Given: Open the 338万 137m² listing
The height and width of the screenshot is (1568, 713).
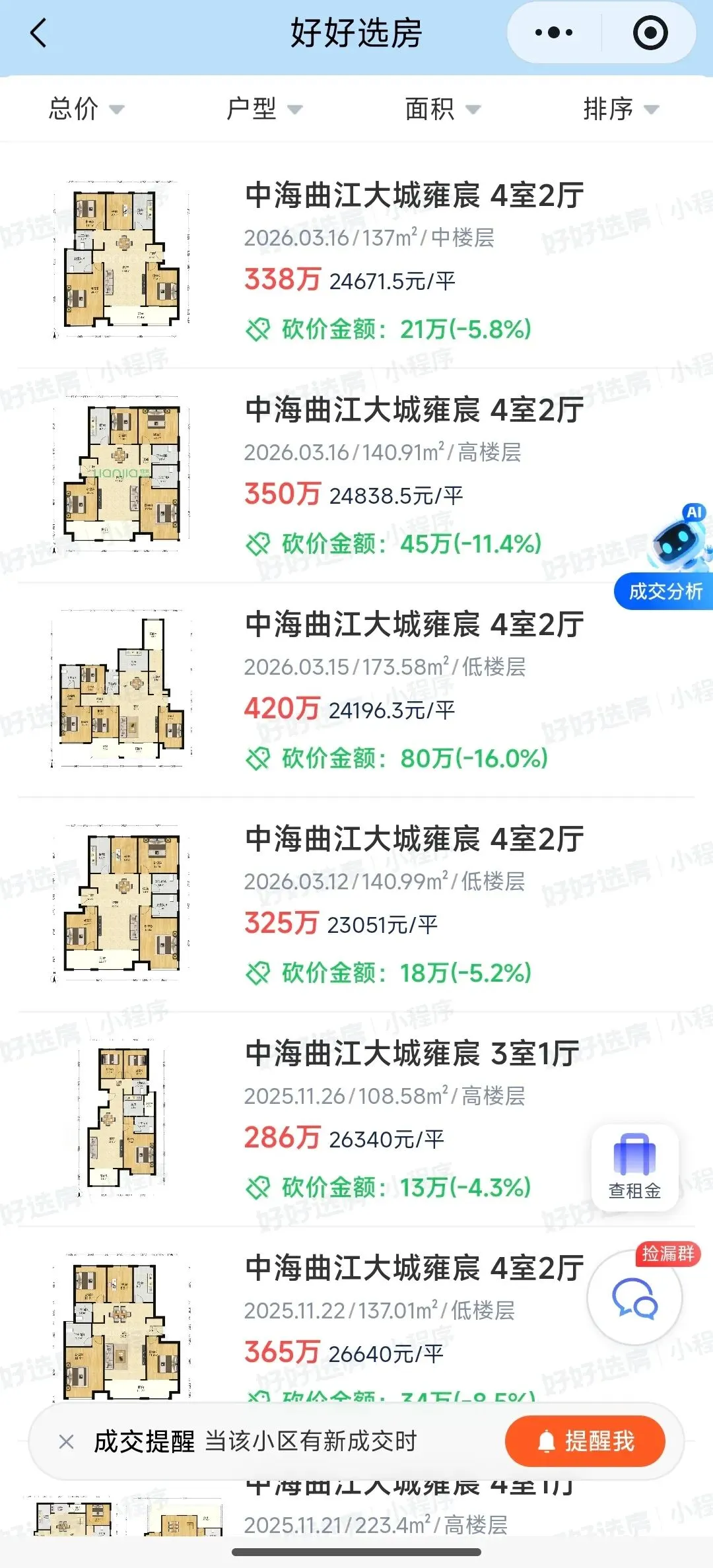Looking at the screenshot, I should (x=356, y=261).
